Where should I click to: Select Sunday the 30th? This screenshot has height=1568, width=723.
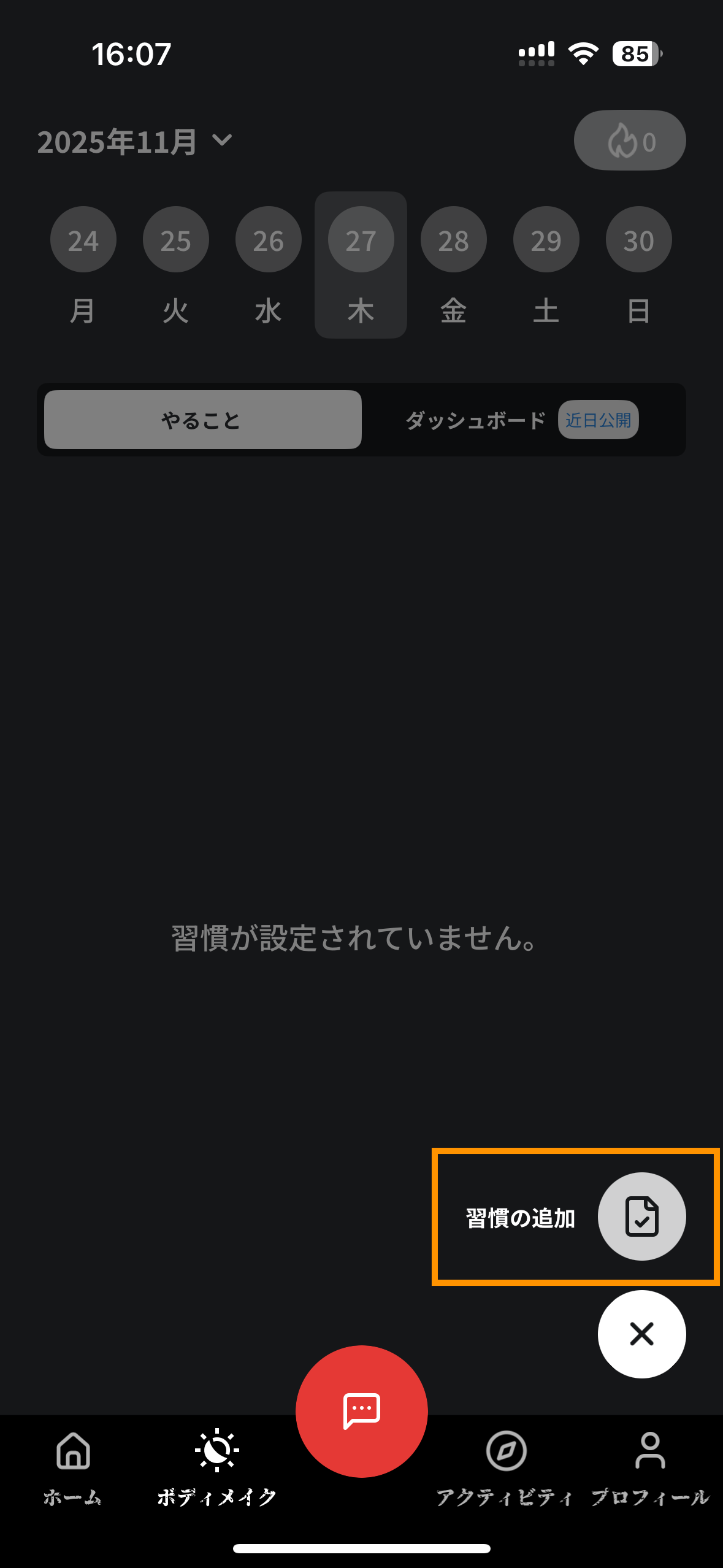[639, 240]
